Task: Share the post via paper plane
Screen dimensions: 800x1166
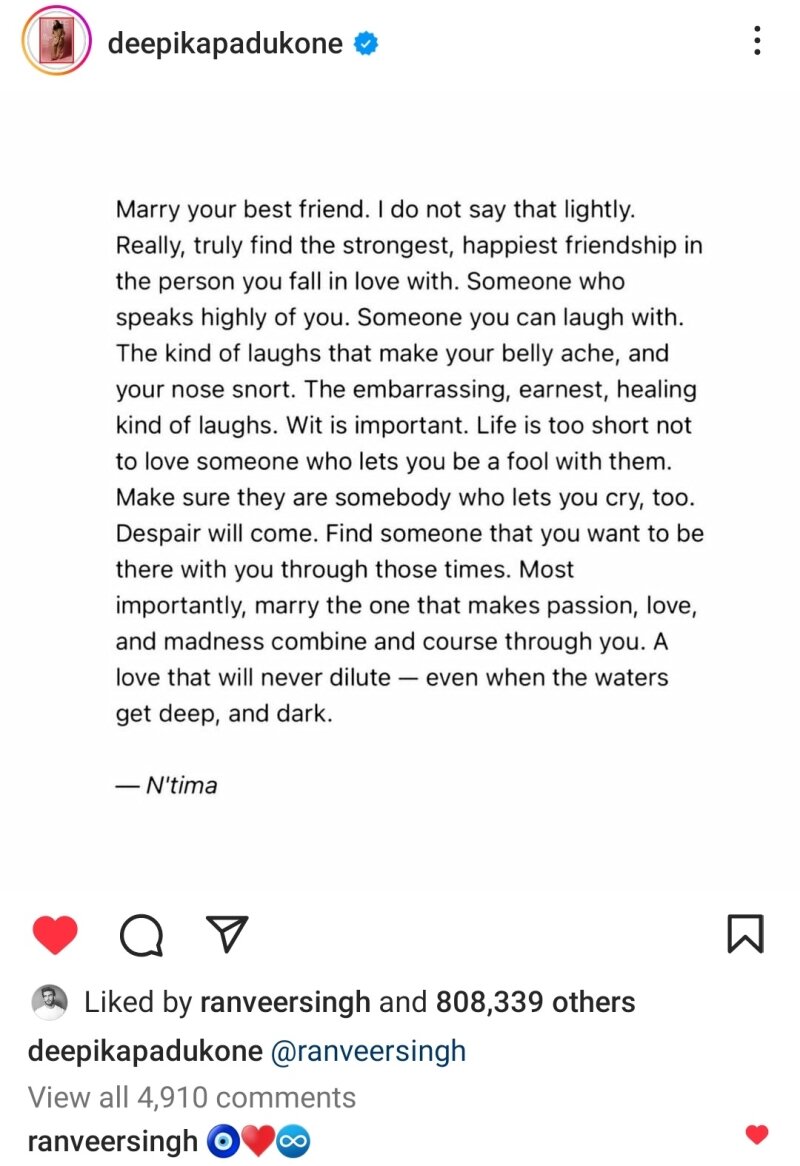Action: (226, 934)
